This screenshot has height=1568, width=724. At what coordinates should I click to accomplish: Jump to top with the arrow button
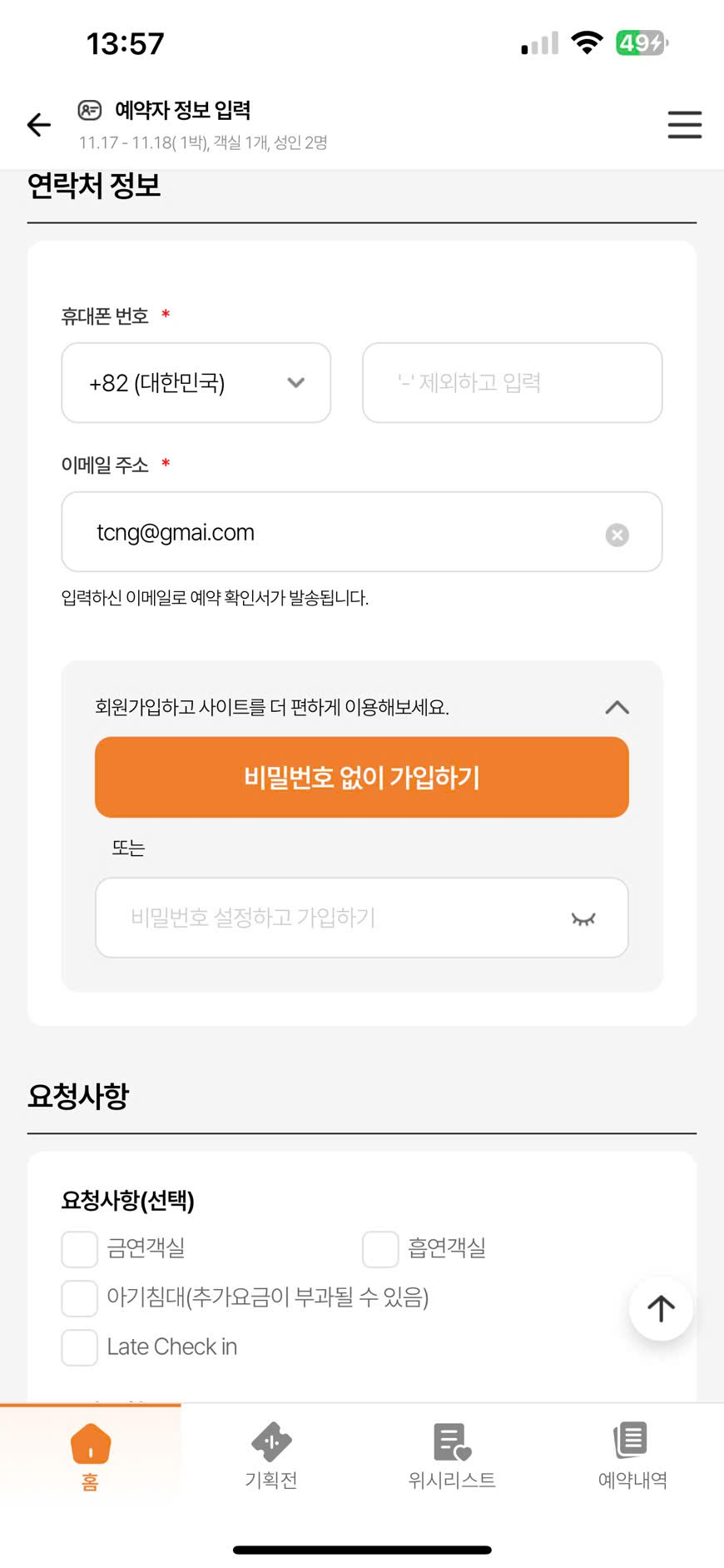click(661, 1308)
